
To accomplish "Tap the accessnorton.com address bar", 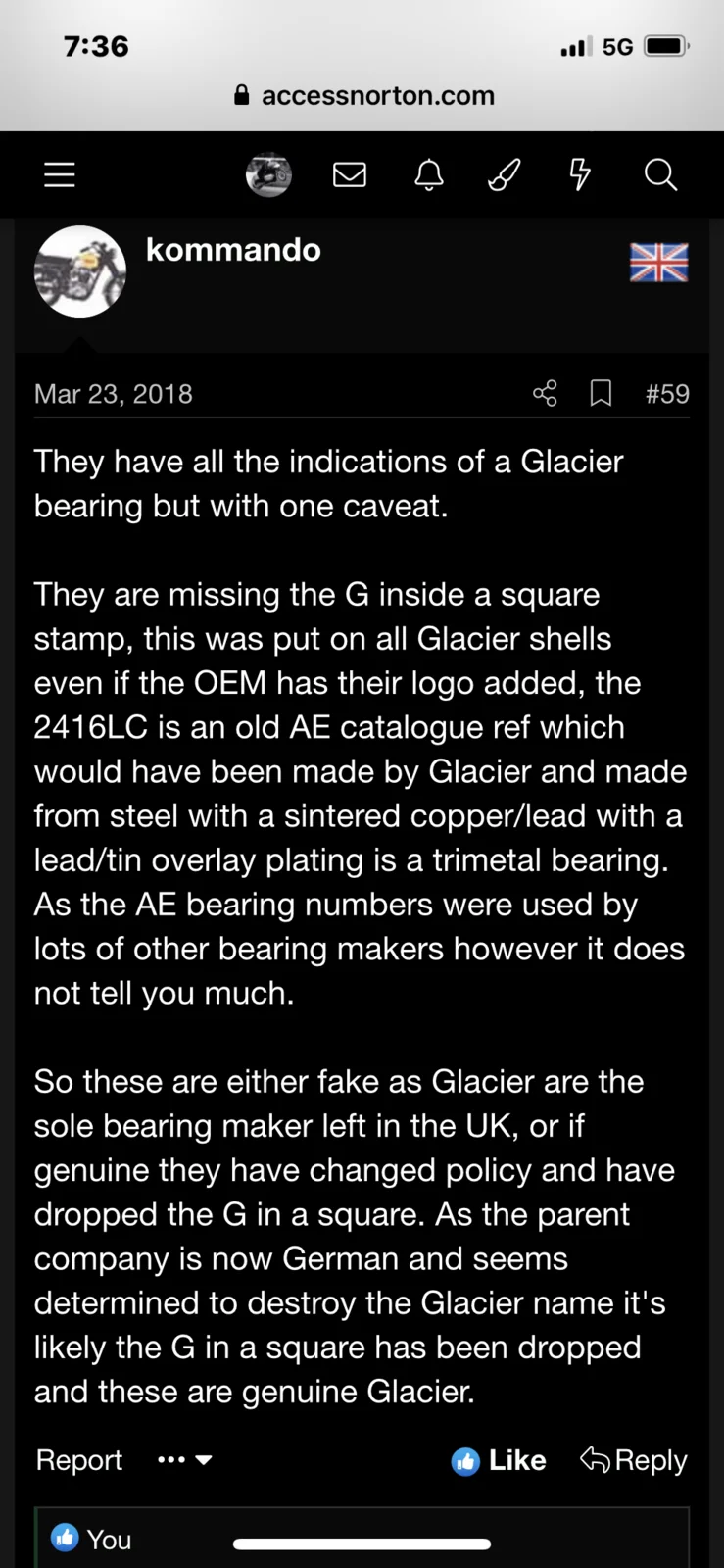I will (x=362, y=95).
